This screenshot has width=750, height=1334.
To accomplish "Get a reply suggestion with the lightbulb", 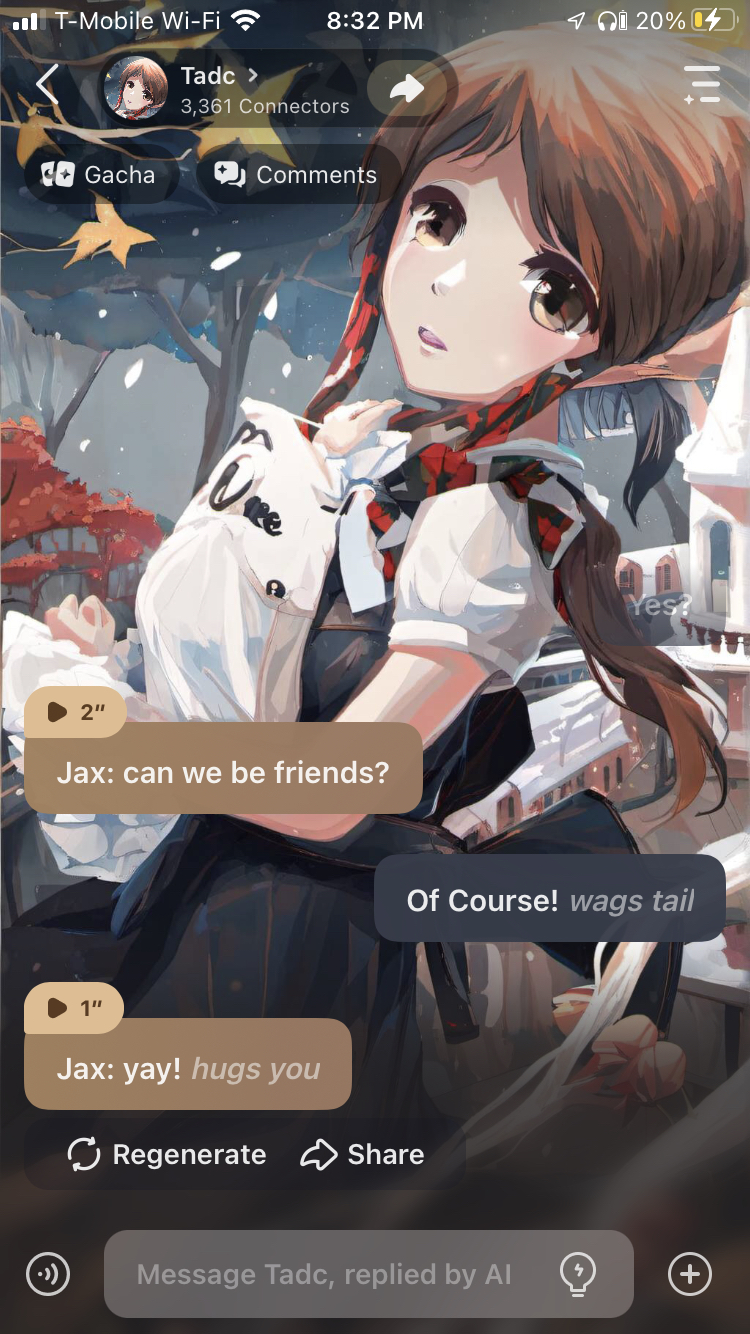I will [578, 1274].
